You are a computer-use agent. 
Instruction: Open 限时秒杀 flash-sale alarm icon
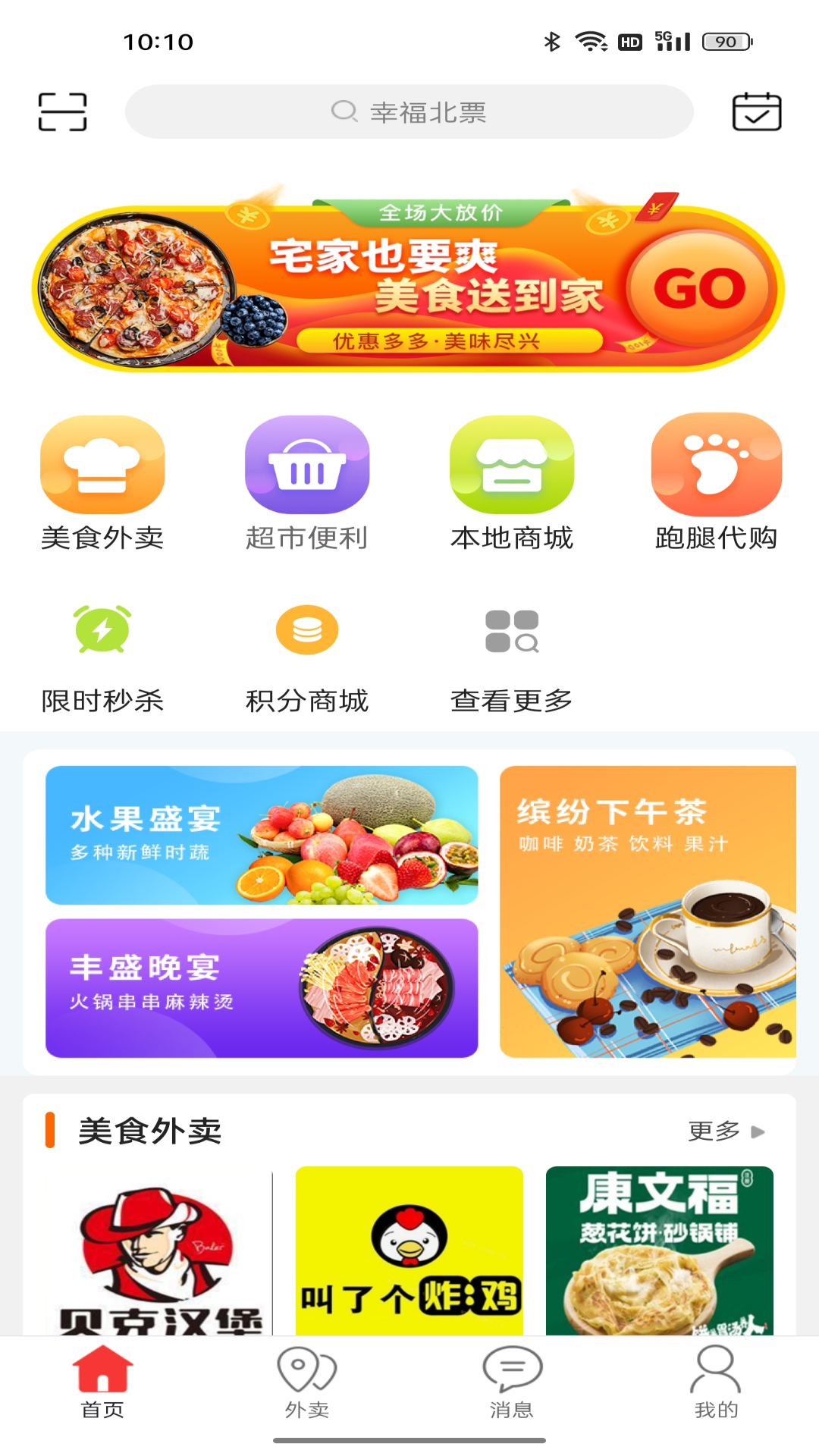(x=102, y=629)
